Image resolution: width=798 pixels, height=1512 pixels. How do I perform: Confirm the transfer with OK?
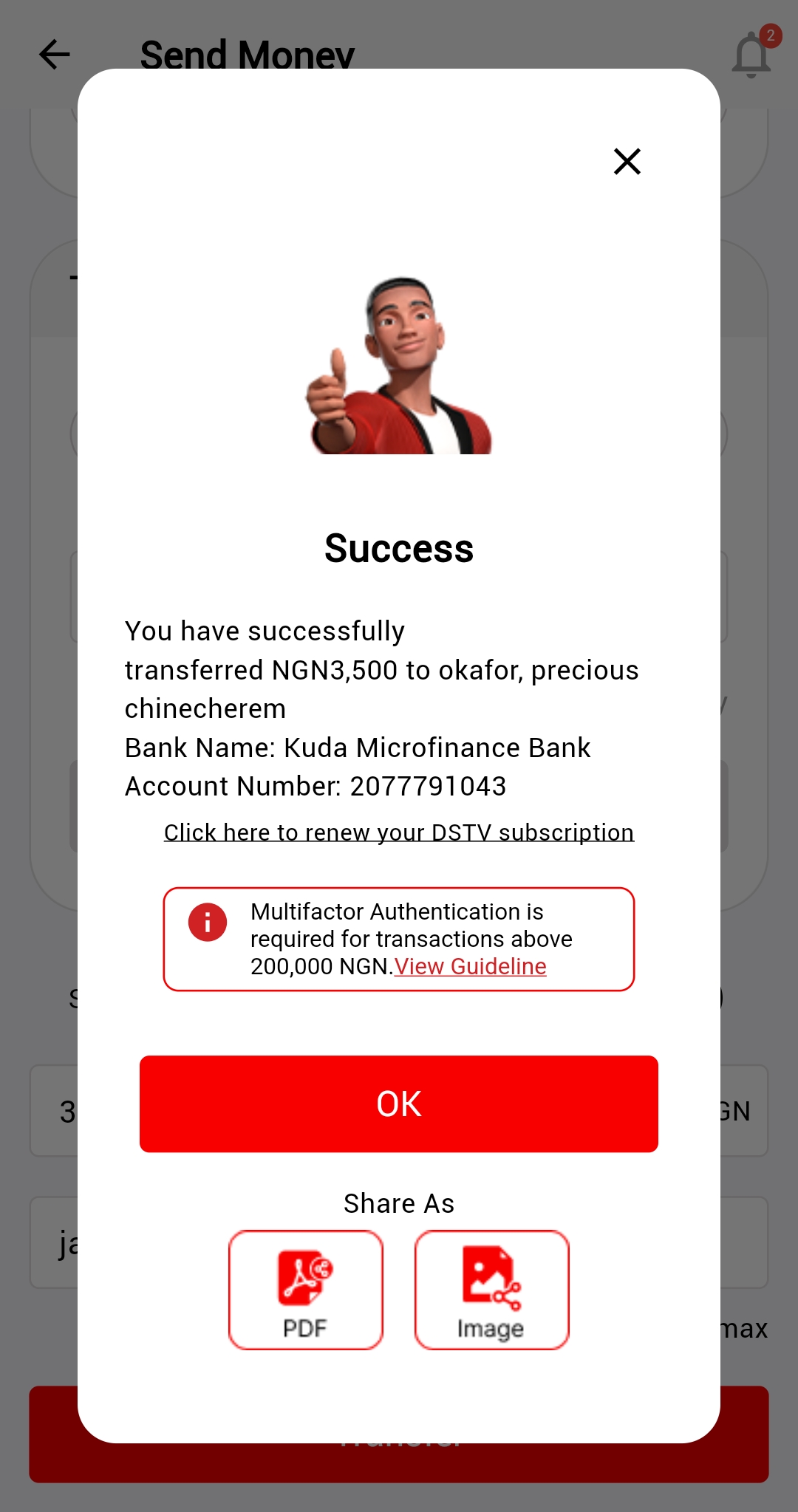(x=398, y=1104)
